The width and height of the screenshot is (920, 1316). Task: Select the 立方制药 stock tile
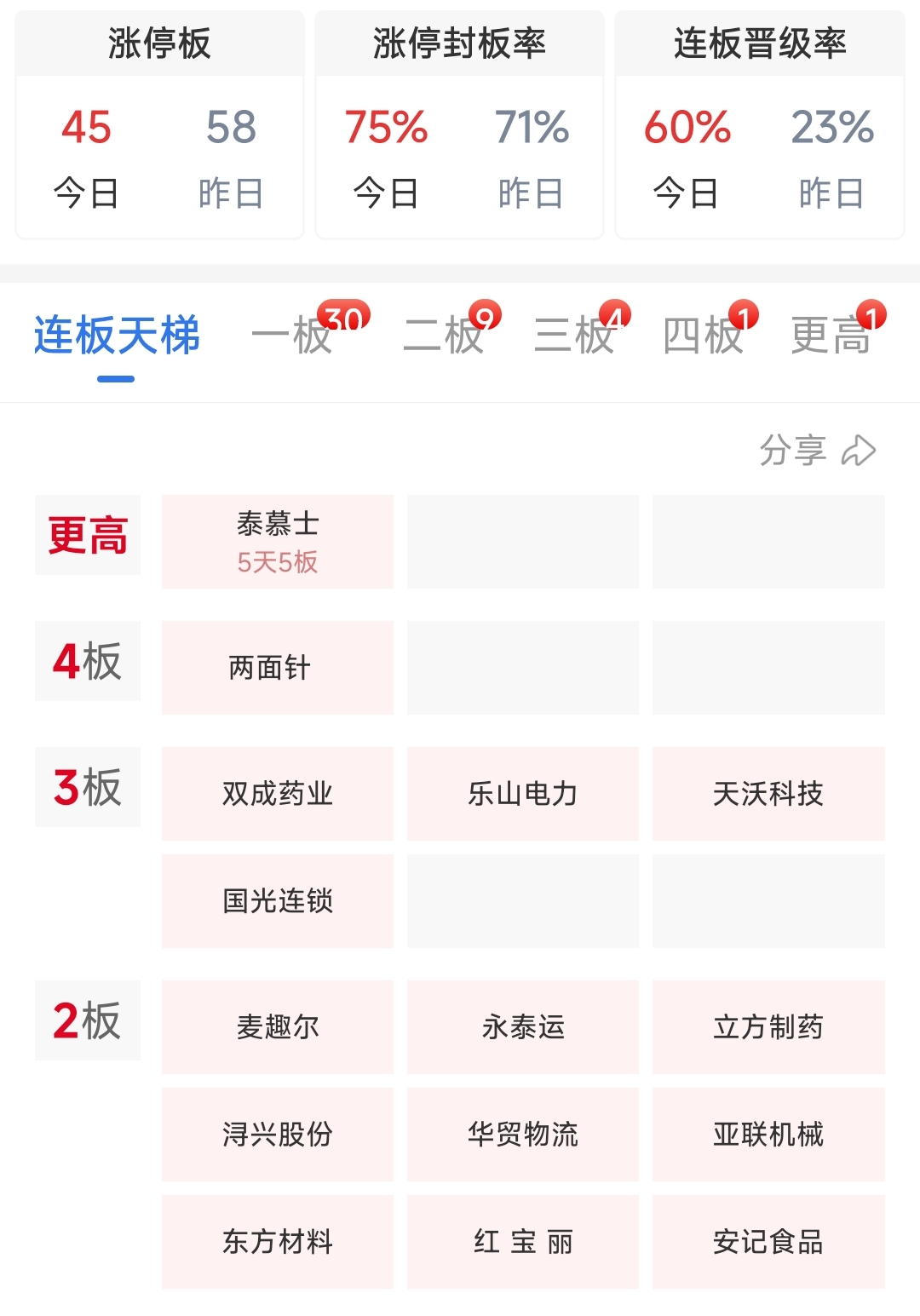[x=768, y=1027]
